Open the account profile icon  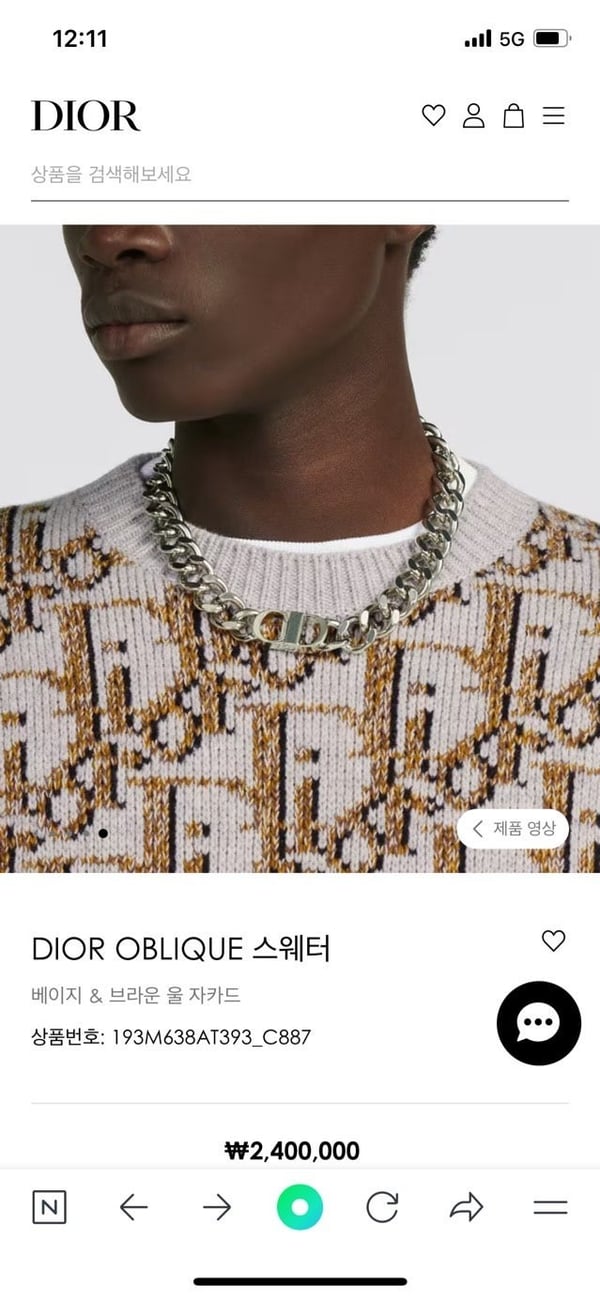coord(473,116)
